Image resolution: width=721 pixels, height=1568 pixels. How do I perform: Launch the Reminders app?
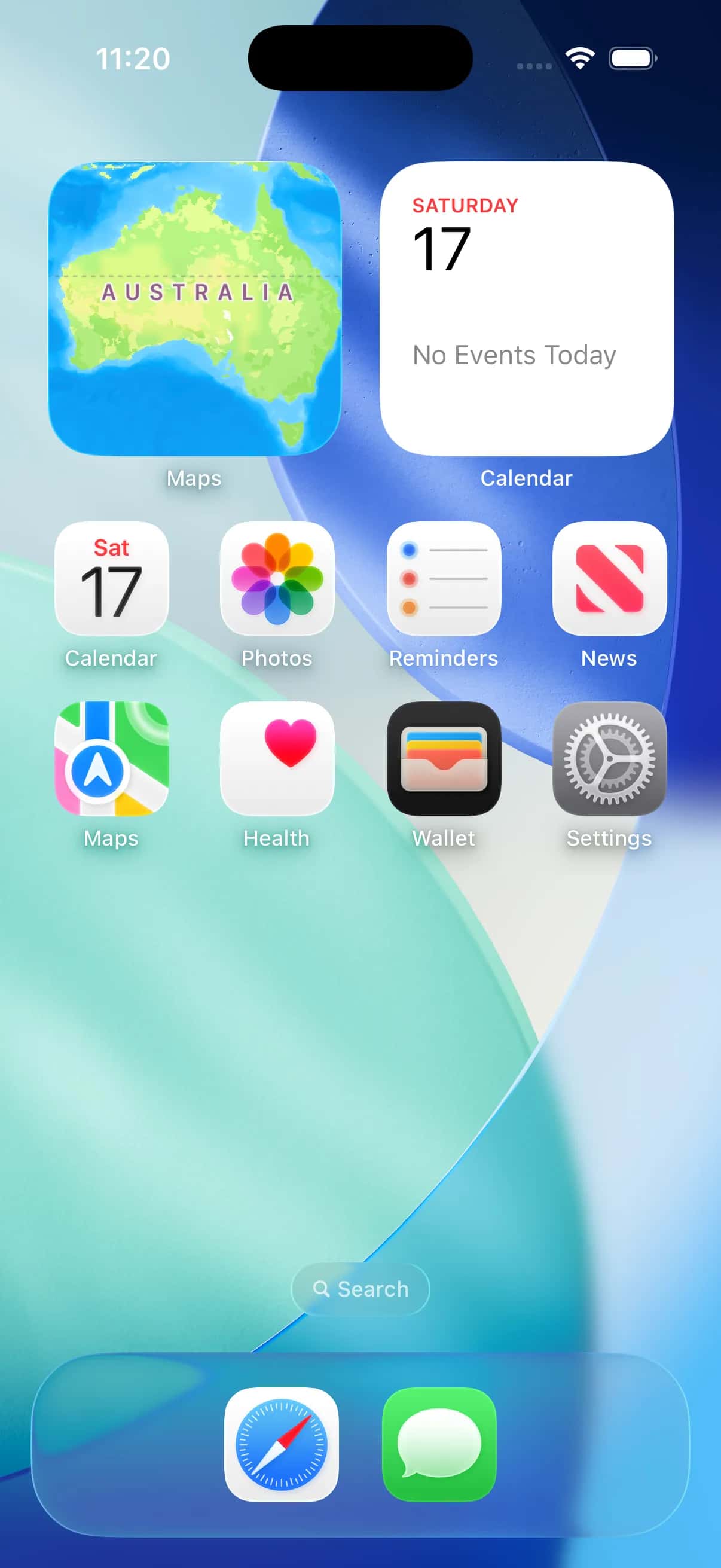click(444, 579)
